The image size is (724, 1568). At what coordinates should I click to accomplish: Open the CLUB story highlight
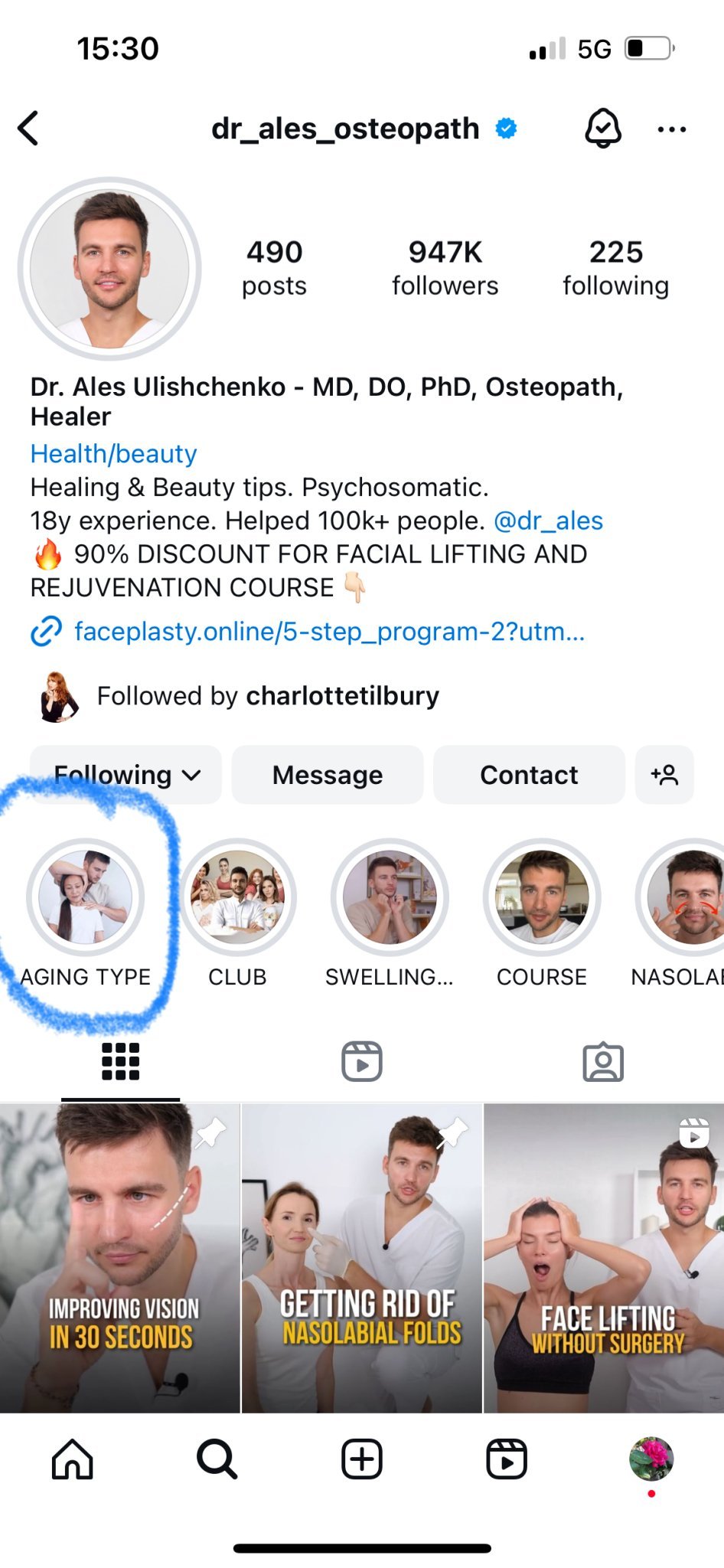point(237,897)
